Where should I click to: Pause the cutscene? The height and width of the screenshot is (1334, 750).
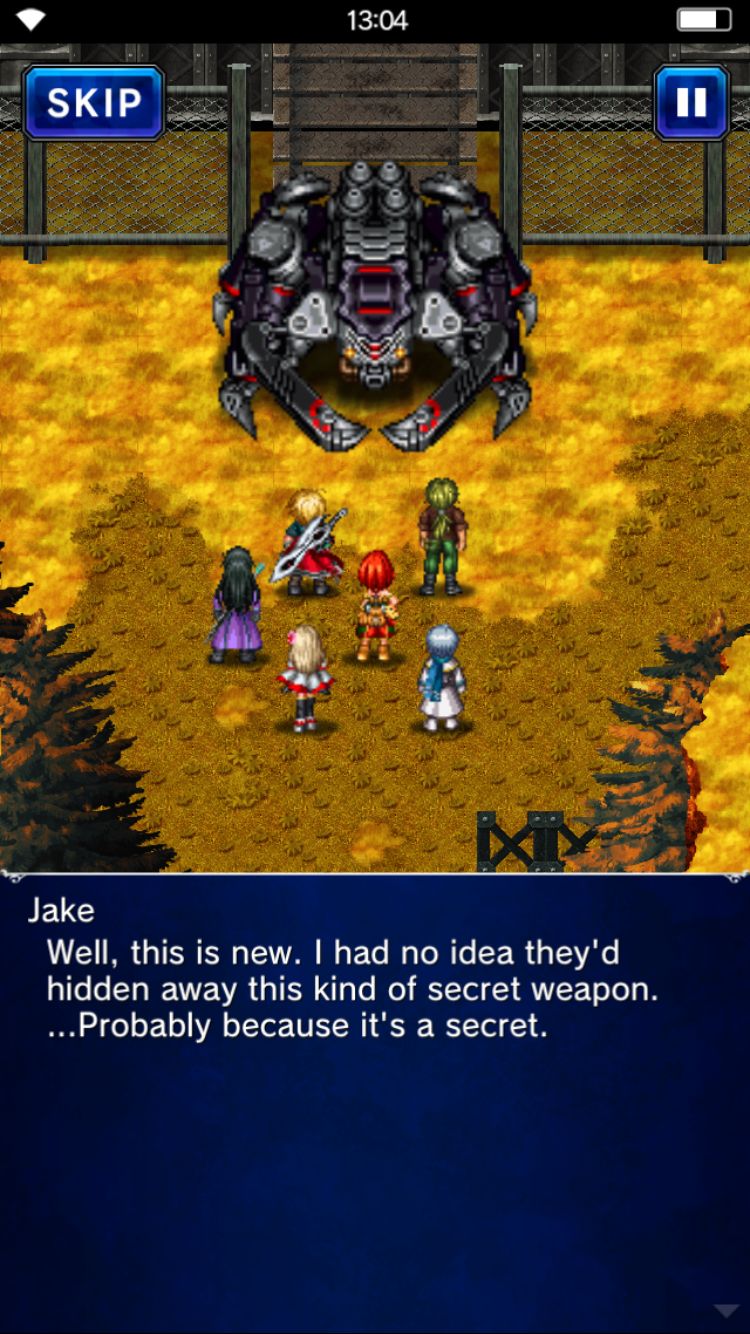click(691, 103)
